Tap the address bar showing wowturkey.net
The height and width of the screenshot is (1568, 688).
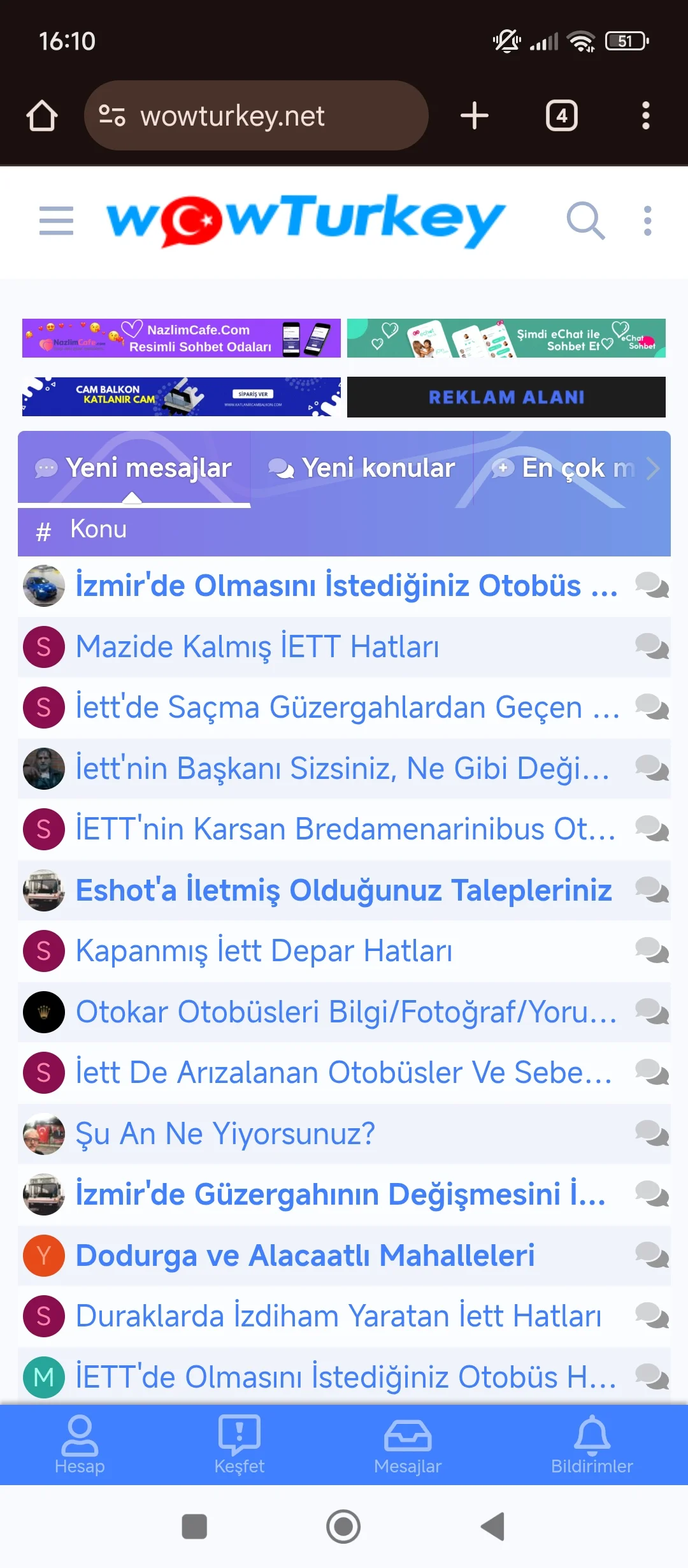click(x=255, y=115)
